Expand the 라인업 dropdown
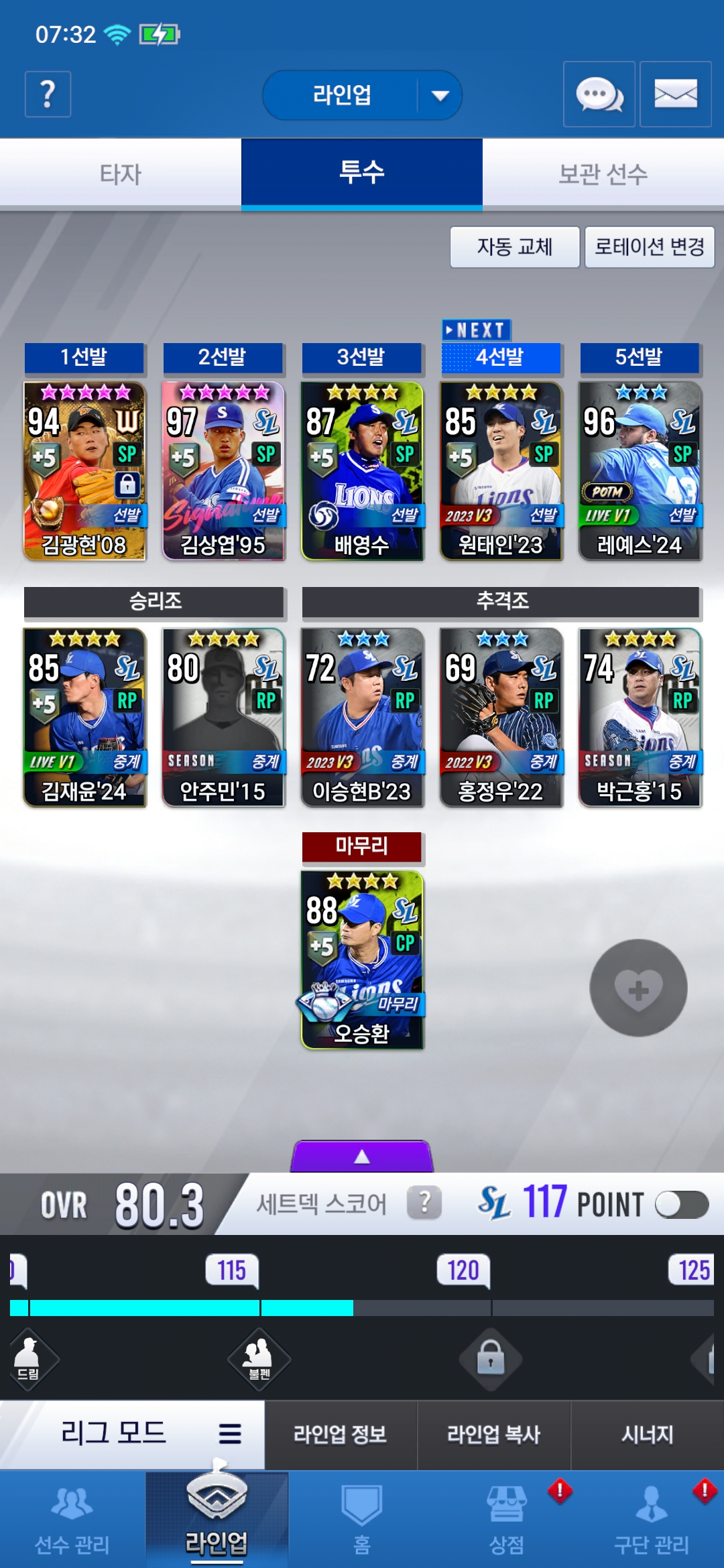Screen dimensions: 724x1568 (x=362, y=95)
